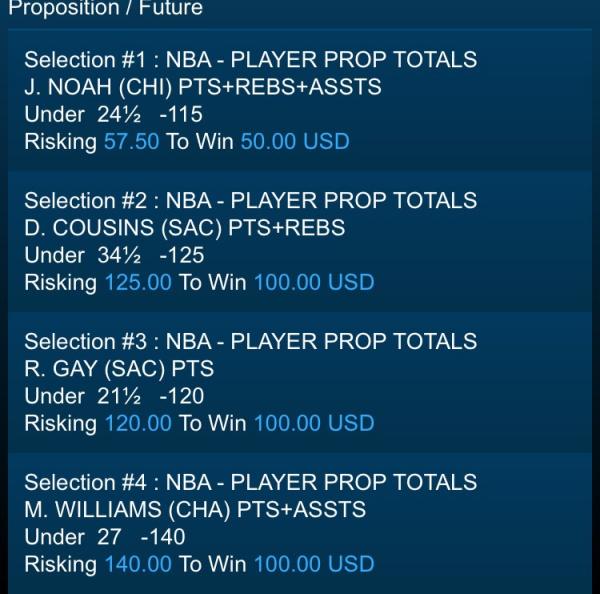View the M. Williams PTS+ASSTS wager
The image size is (600, 594).
tap(300, 523)
